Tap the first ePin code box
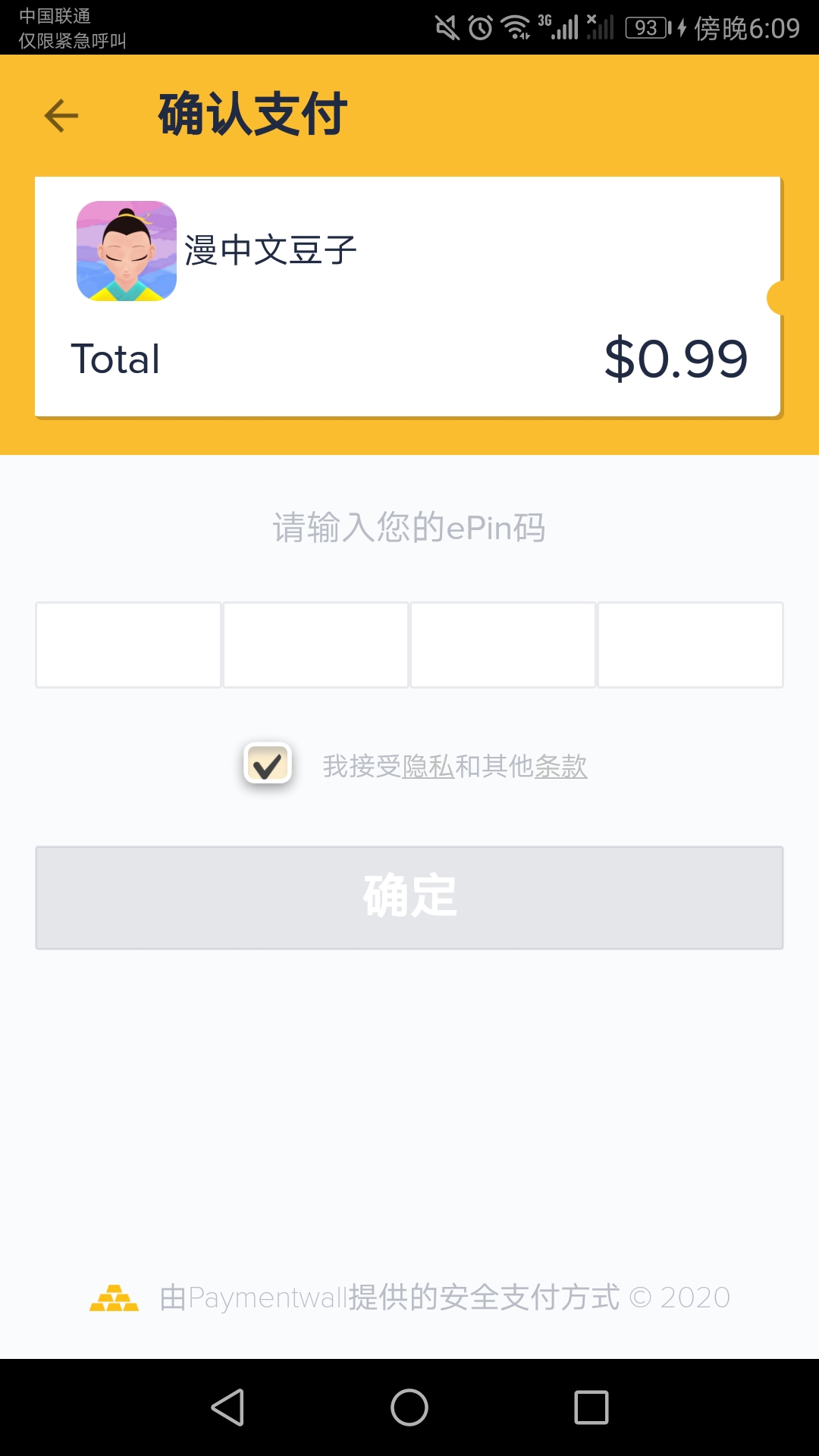This screenshot has height=1456, width=819. 128,645
